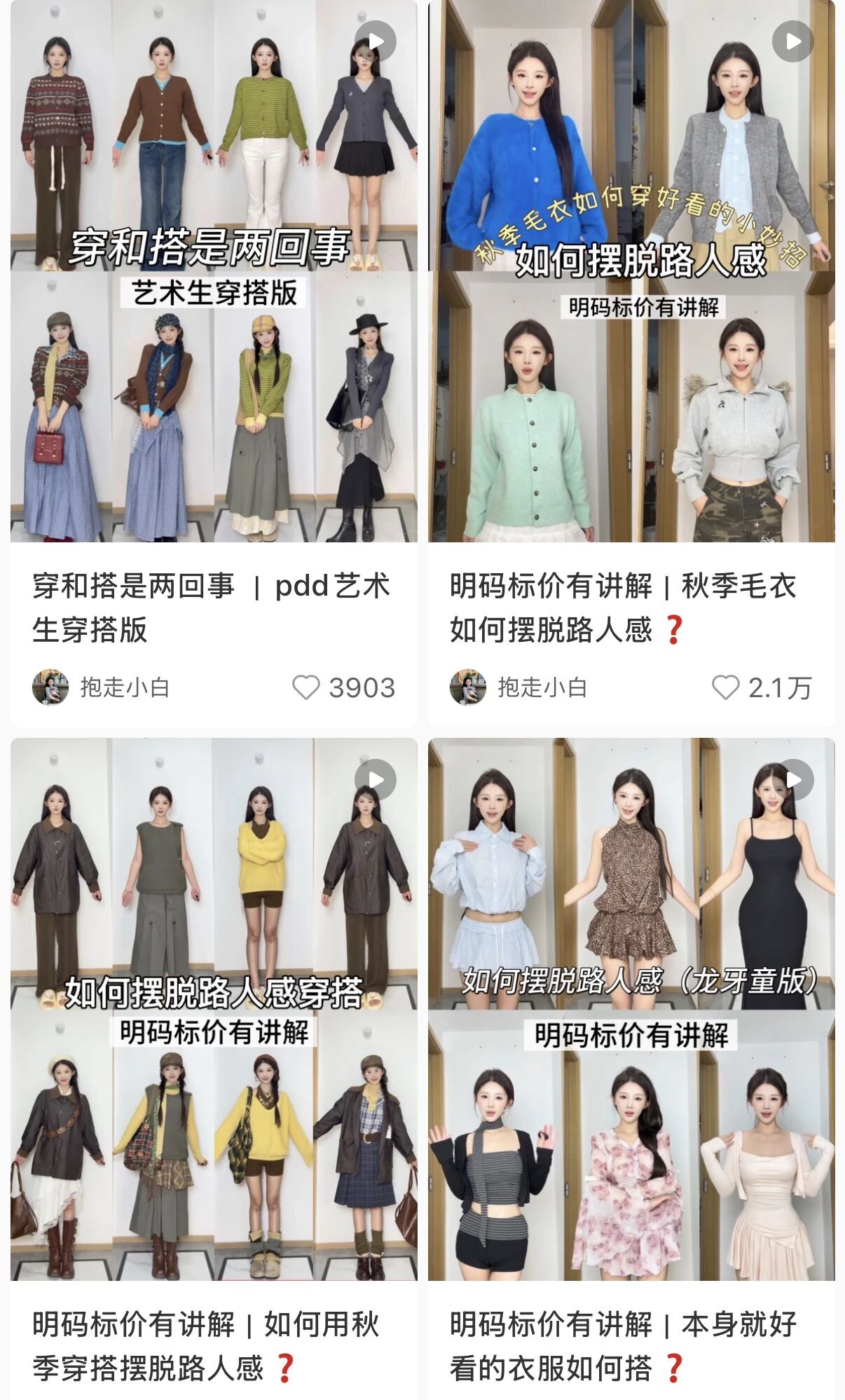
Task: Open the 如何用秋季穿搭摆脱路人感 video post
Action: (x=214, y=1009)
